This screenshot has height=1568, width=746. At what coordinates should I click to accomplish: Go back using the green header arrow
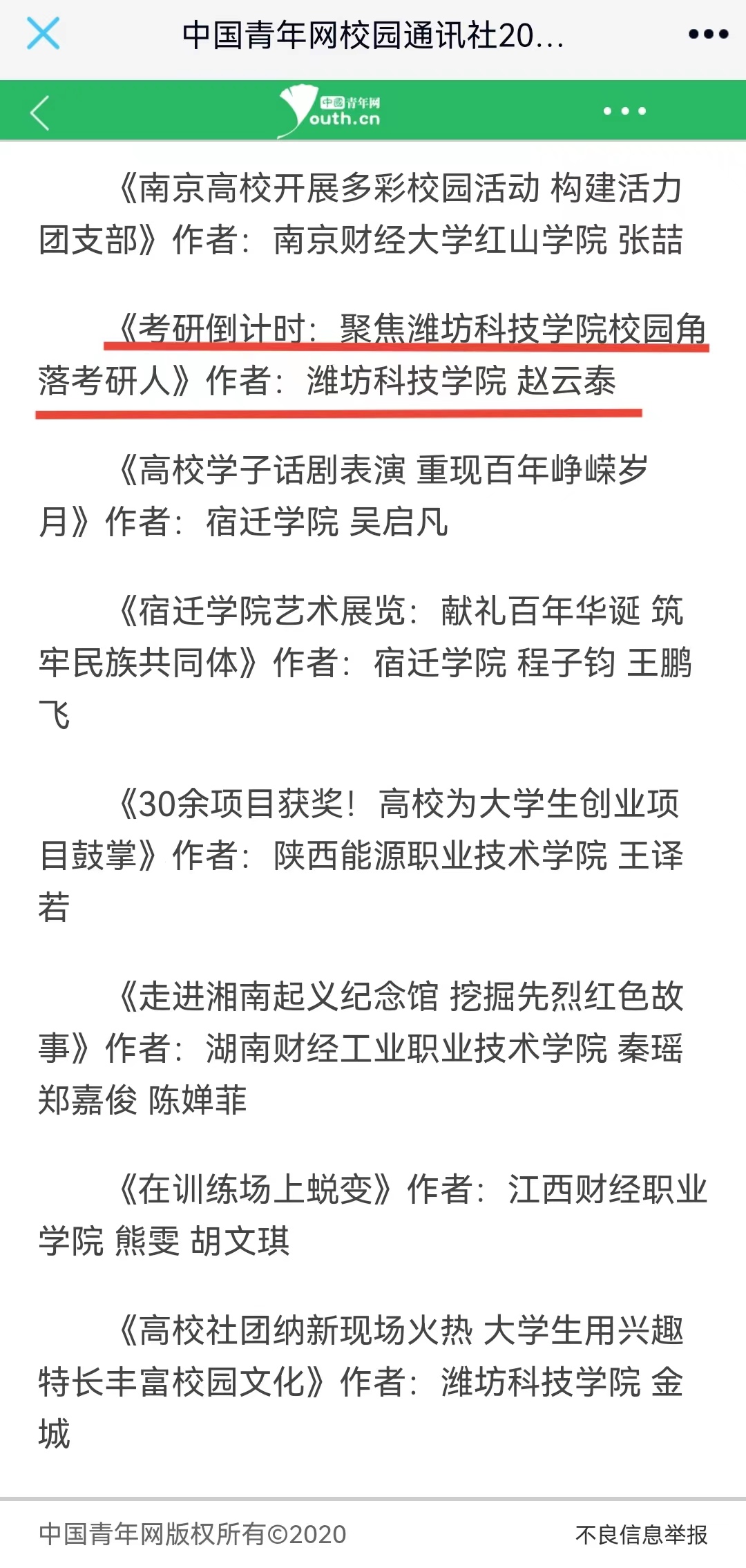[40, 112]
